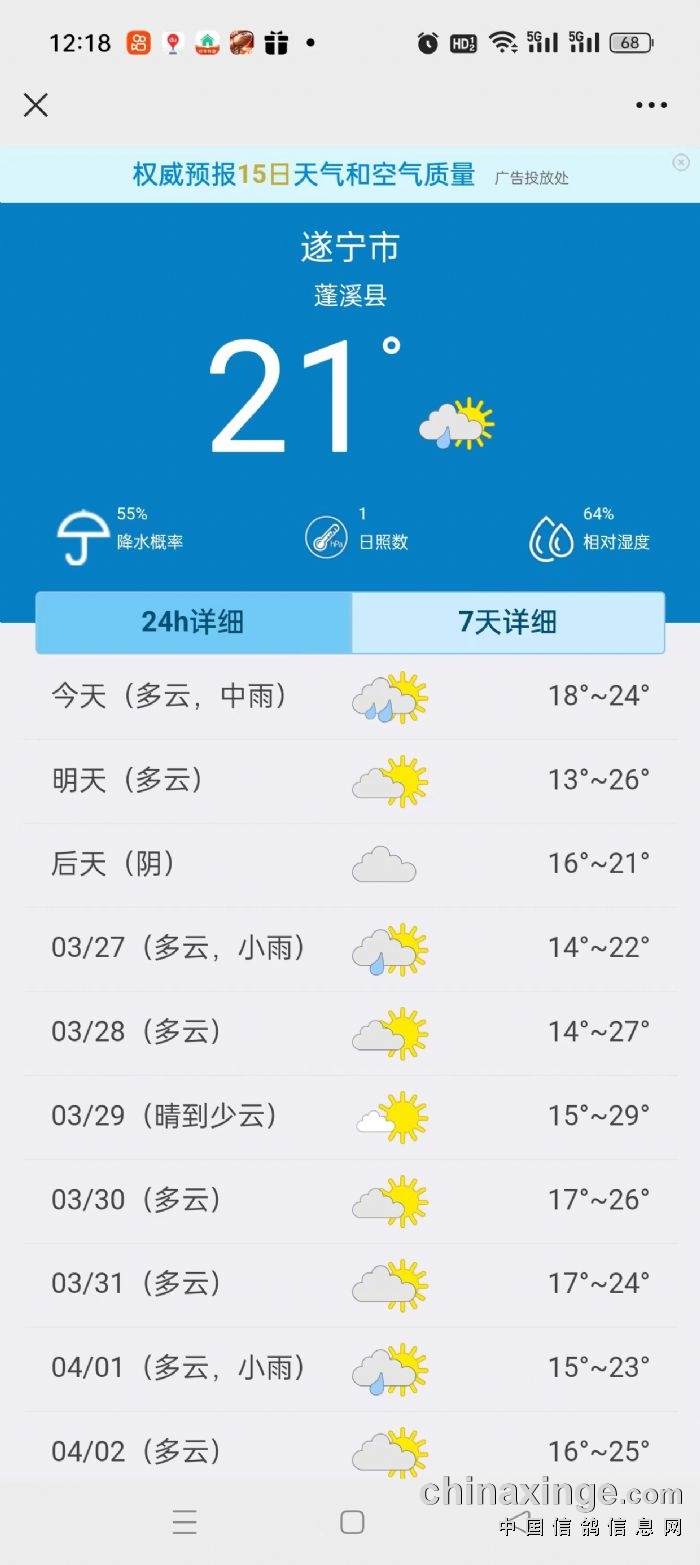Dismiss the ad banner
The height and width of the screenshot is (1565, 700).
[x=681, y=162]
